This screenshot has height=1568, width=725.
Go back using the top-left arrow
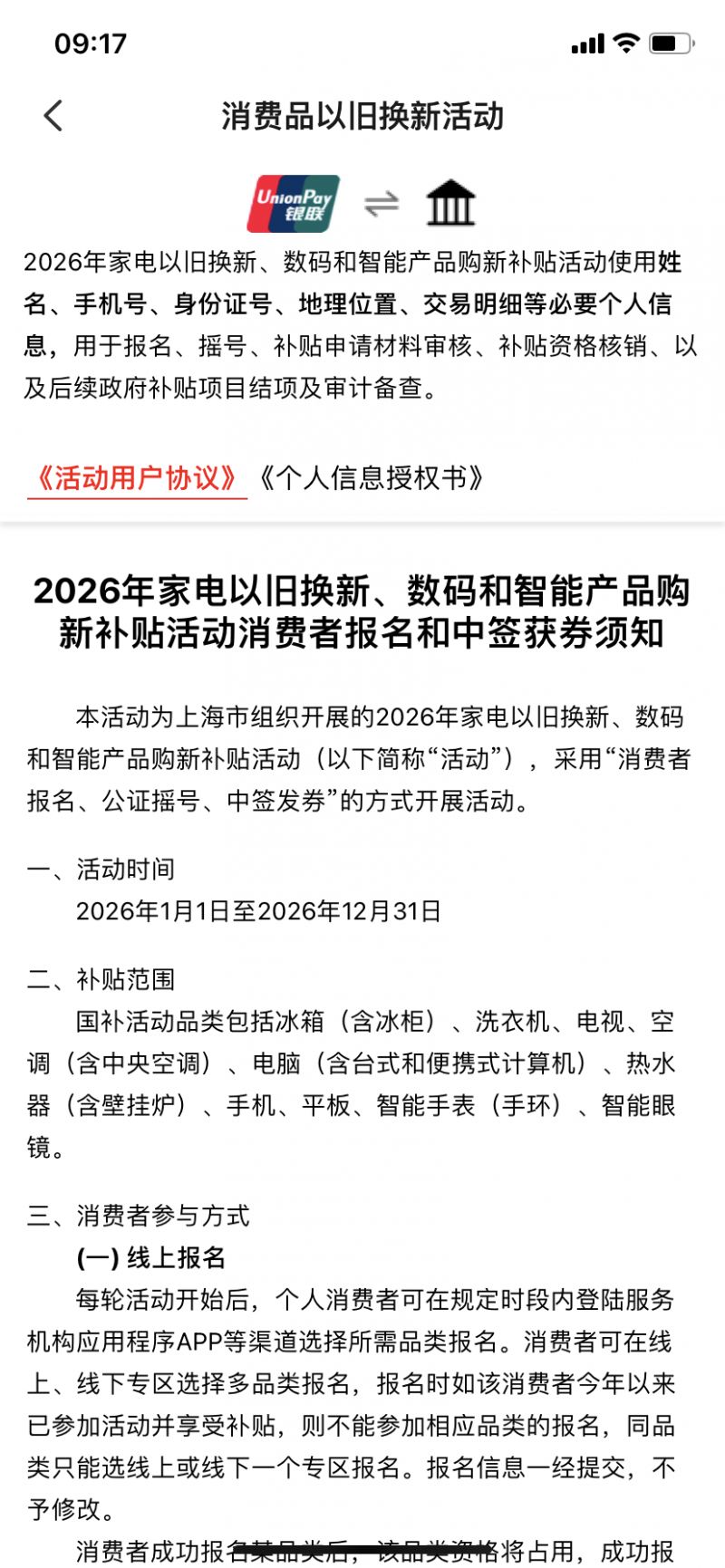(53, 116)
